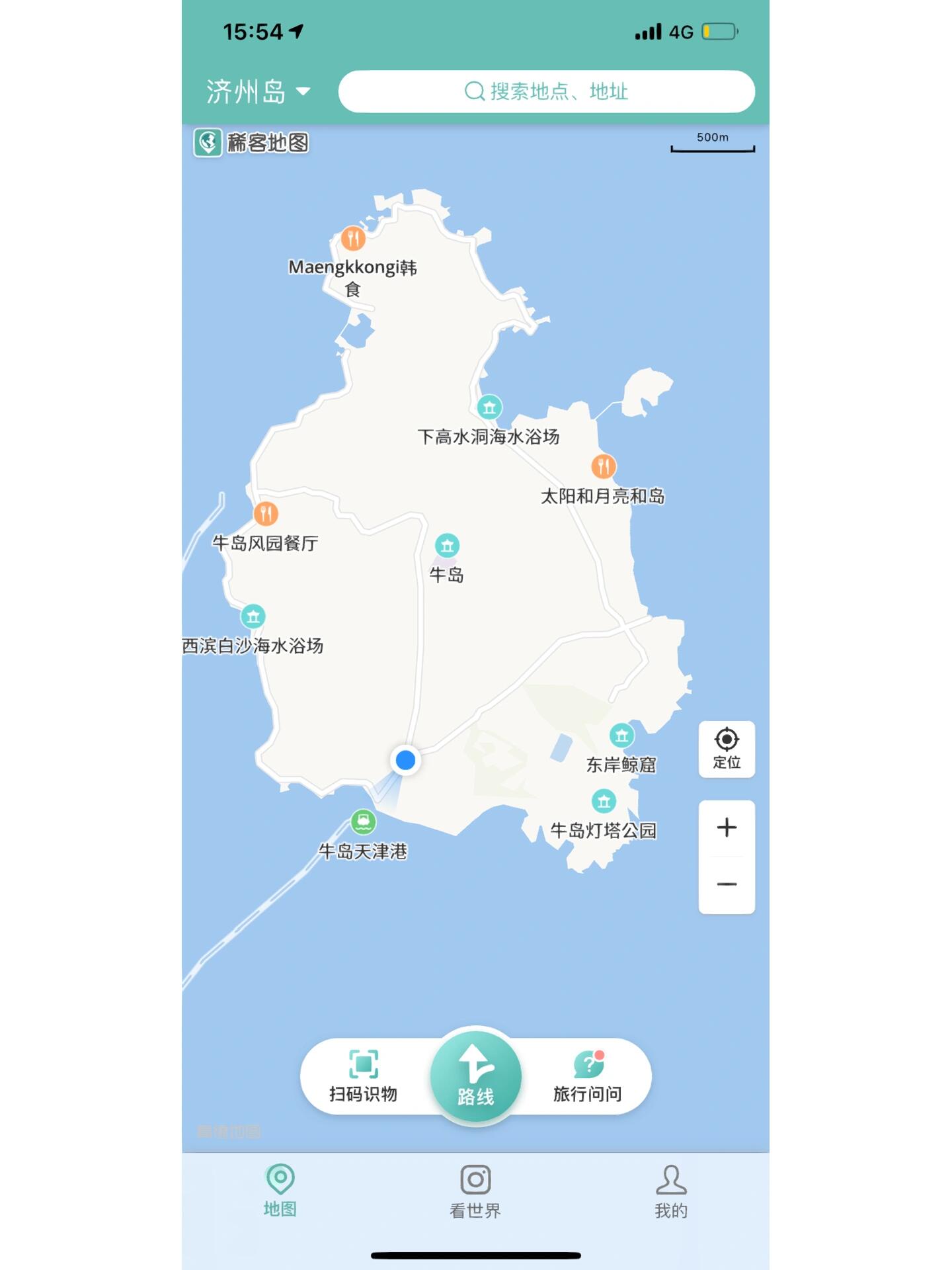The width and height of the screenshot is (952, 1270).
Task: Select the 牛岛风园餐厅 marker
Action: tap(266, 513)
